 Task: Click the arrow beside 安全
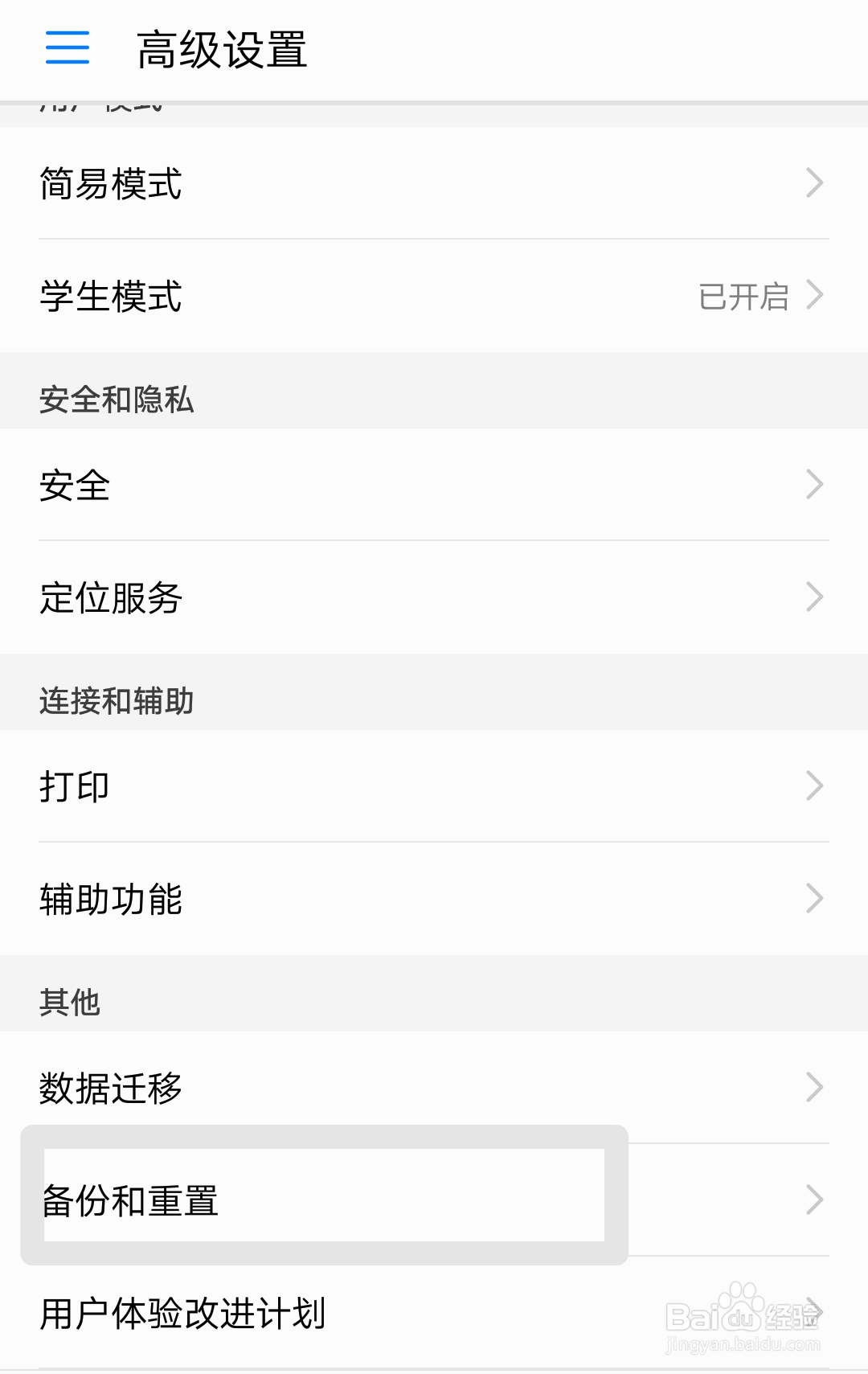tap(814, 485)
